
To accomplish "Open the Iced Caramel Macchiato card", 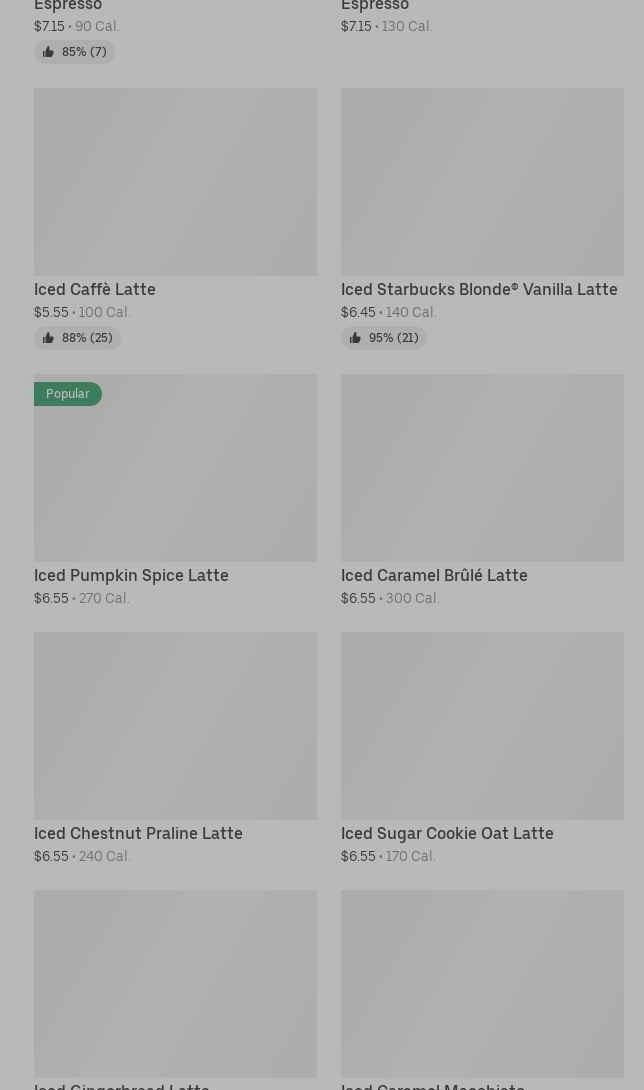I will coord(482,990).
